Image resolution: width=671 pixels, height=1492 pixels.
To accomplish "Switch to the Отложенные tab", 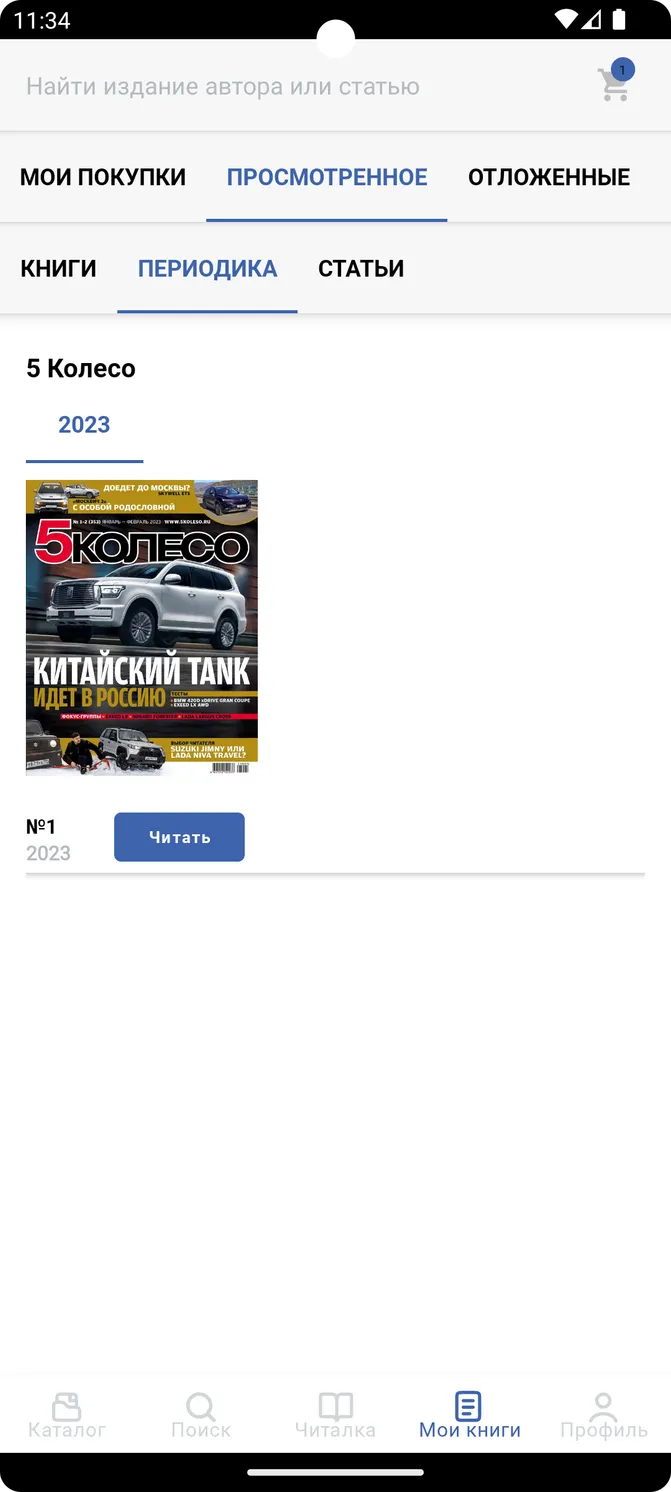I will point(549,178).
